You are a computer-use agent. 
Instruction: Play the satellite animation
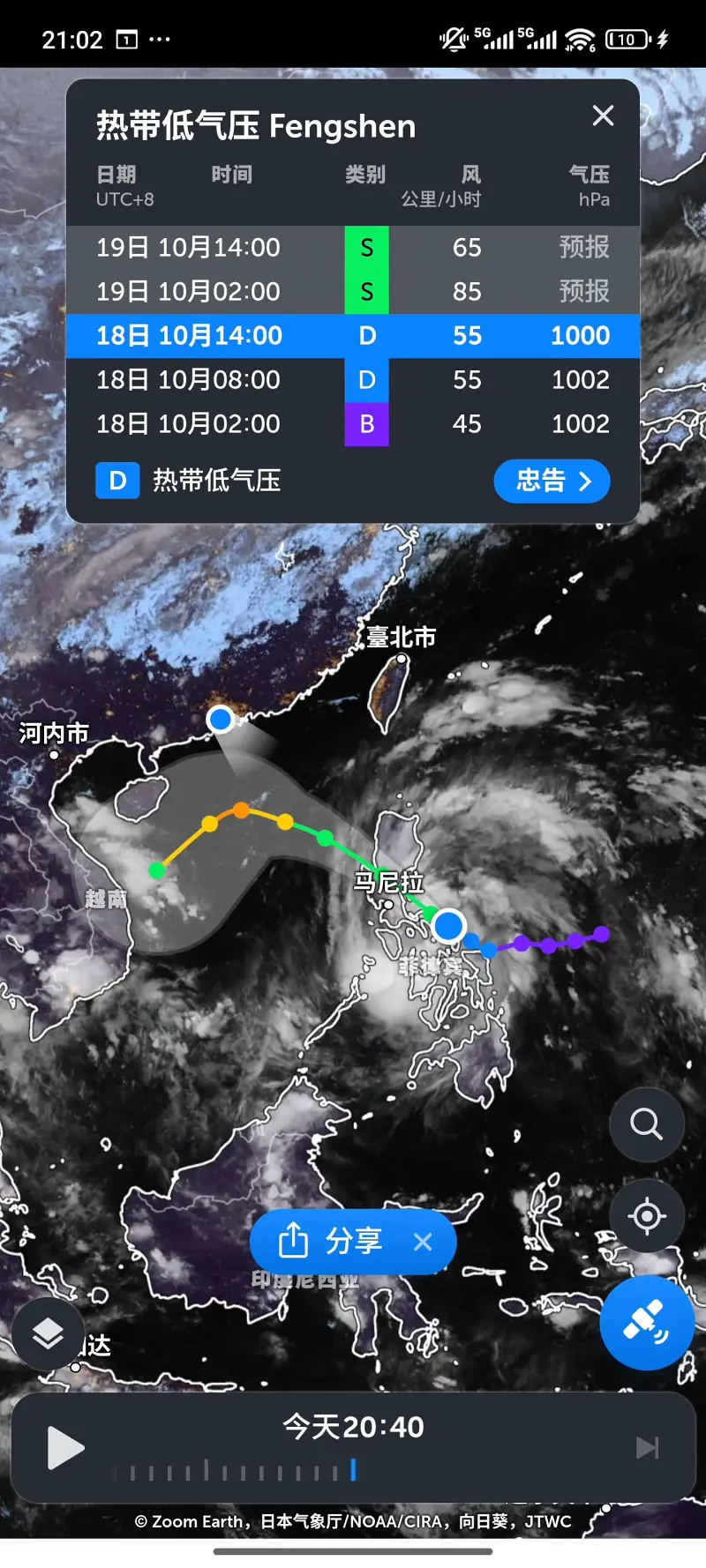point(64,1448)
